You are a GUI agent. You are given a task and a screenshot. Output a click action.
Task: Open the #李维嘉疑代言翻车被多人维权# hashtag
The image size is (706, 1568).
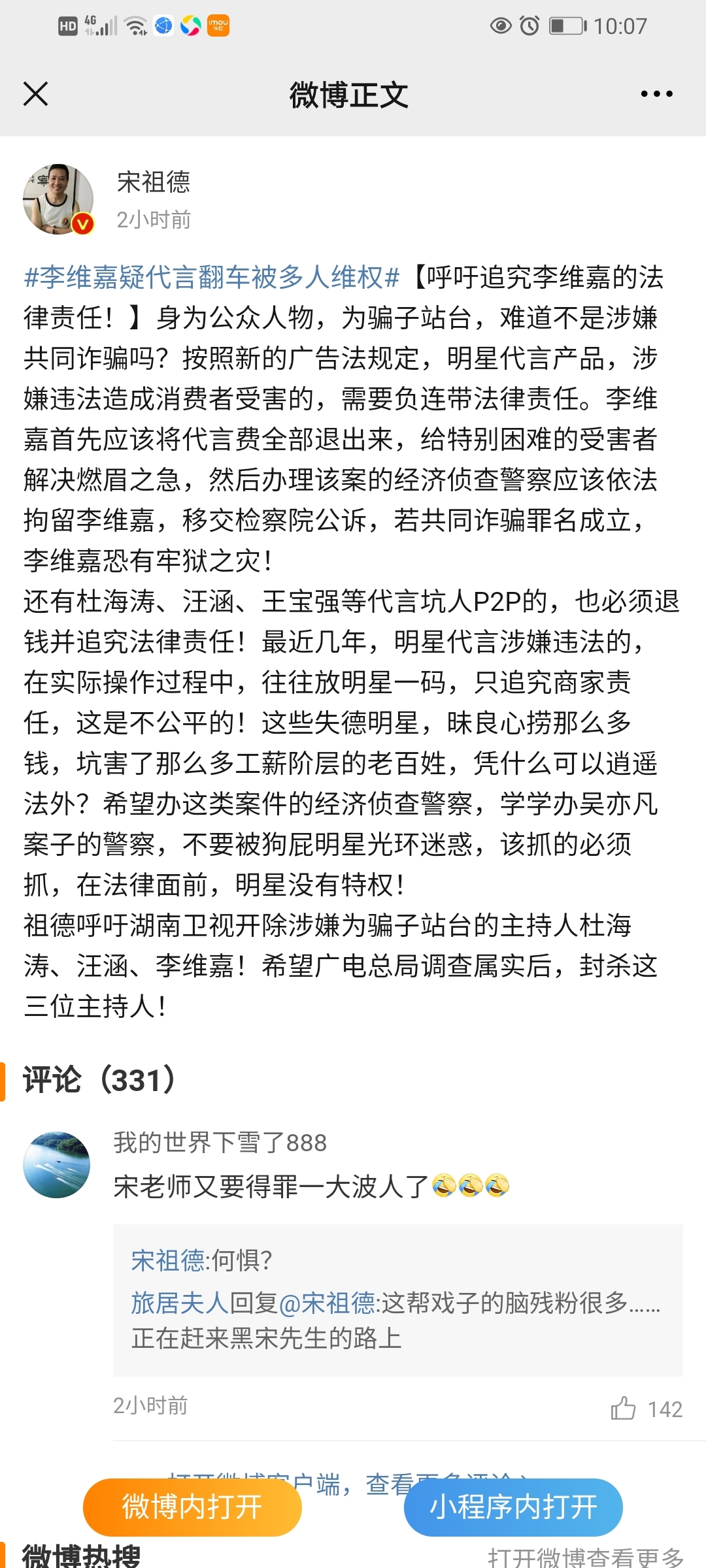212,277
